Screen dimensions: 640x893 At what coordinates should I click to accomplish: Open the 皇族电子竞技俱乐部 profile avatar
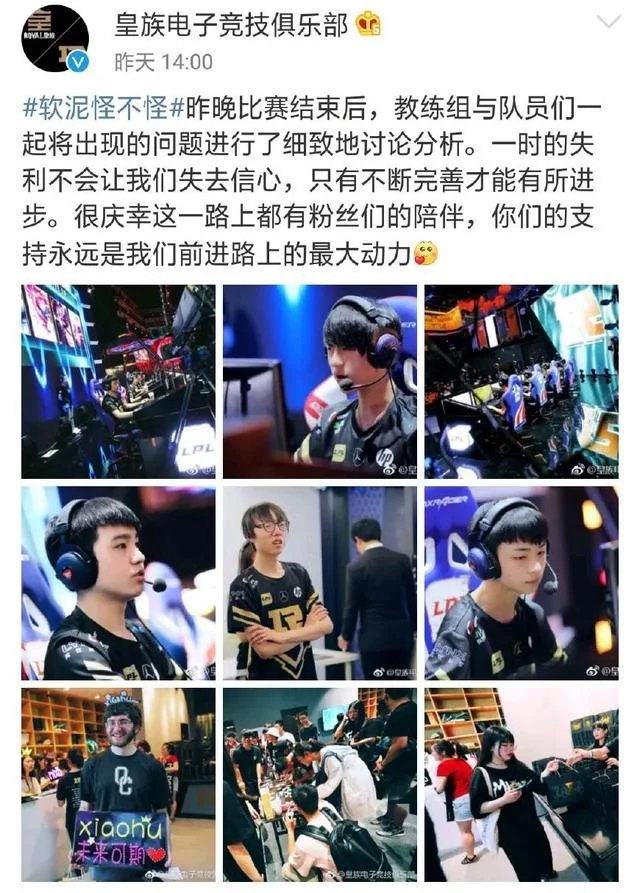pos(54,40)
